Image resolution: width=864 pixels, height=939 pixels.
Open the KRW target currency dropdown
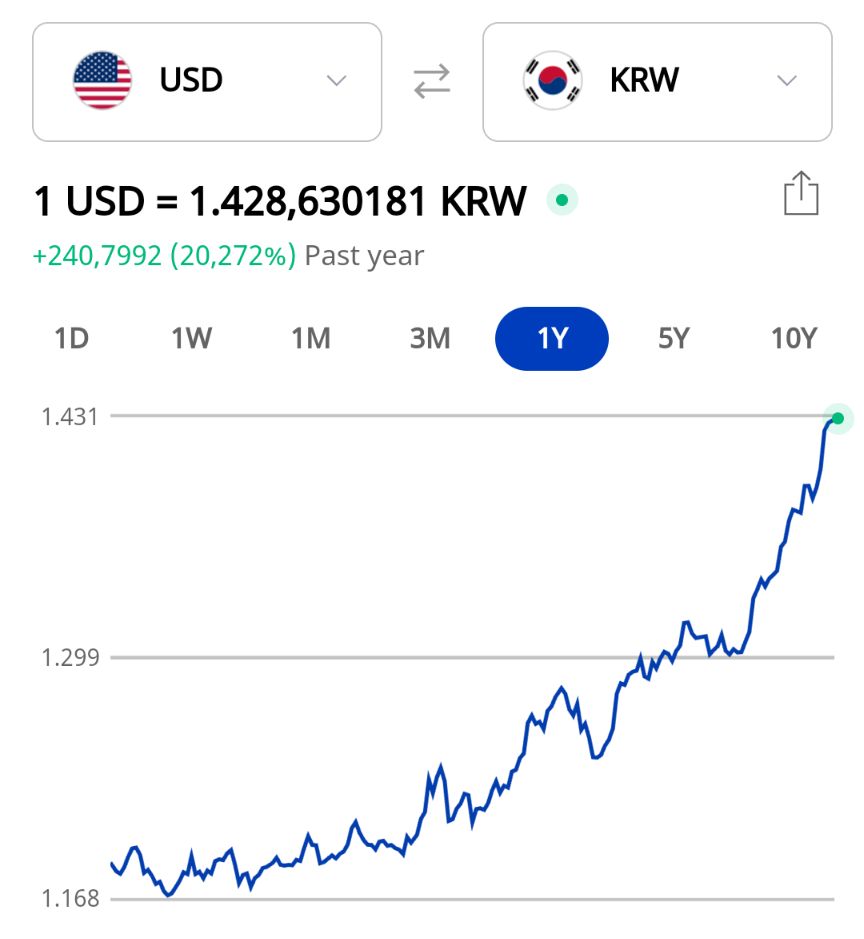pyautogui.click(x=657, y=81)
